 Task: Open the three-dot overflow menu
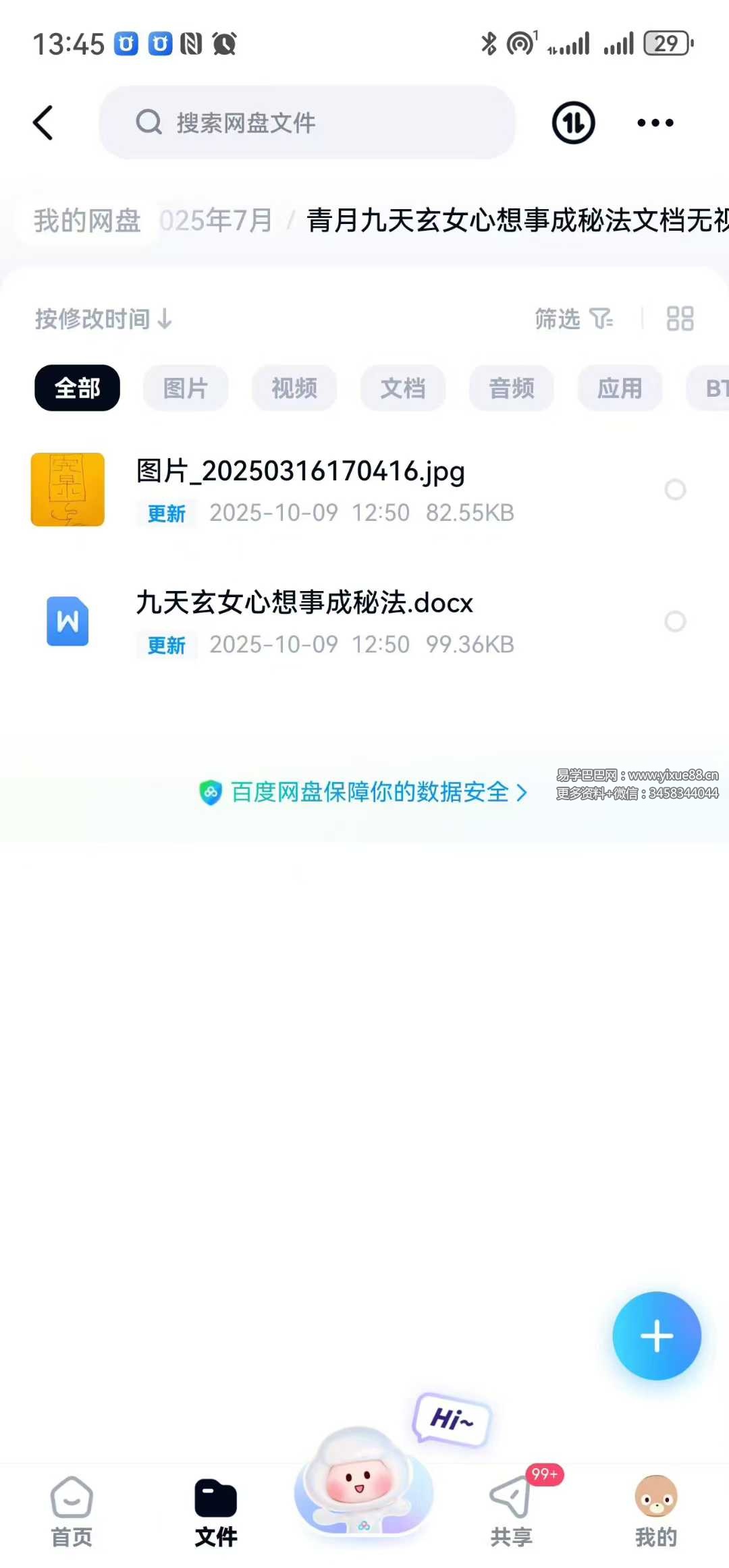point(655,123)
